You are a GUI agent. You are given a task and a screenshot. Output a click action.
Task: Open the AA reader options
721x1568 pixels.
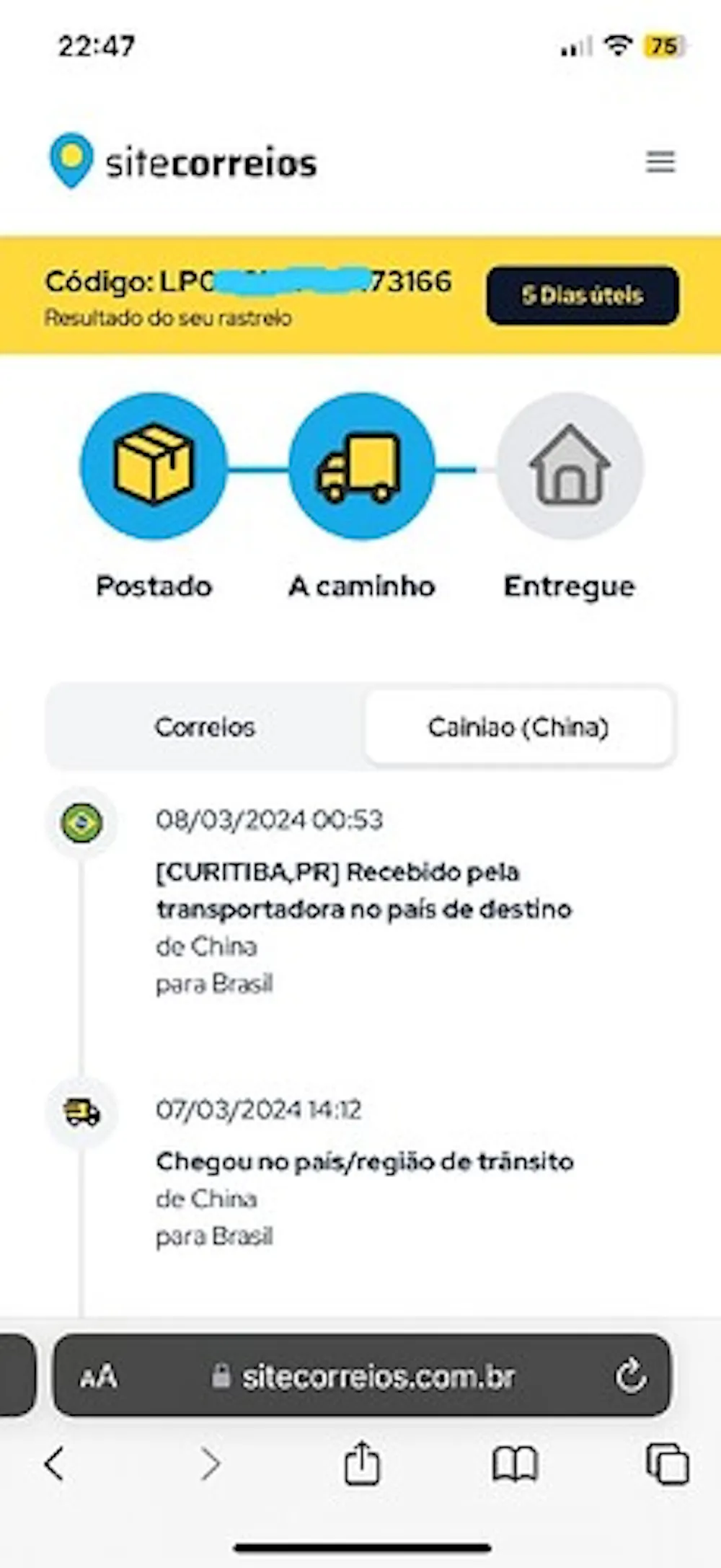pyautogui.click(x=99, y=1376)
